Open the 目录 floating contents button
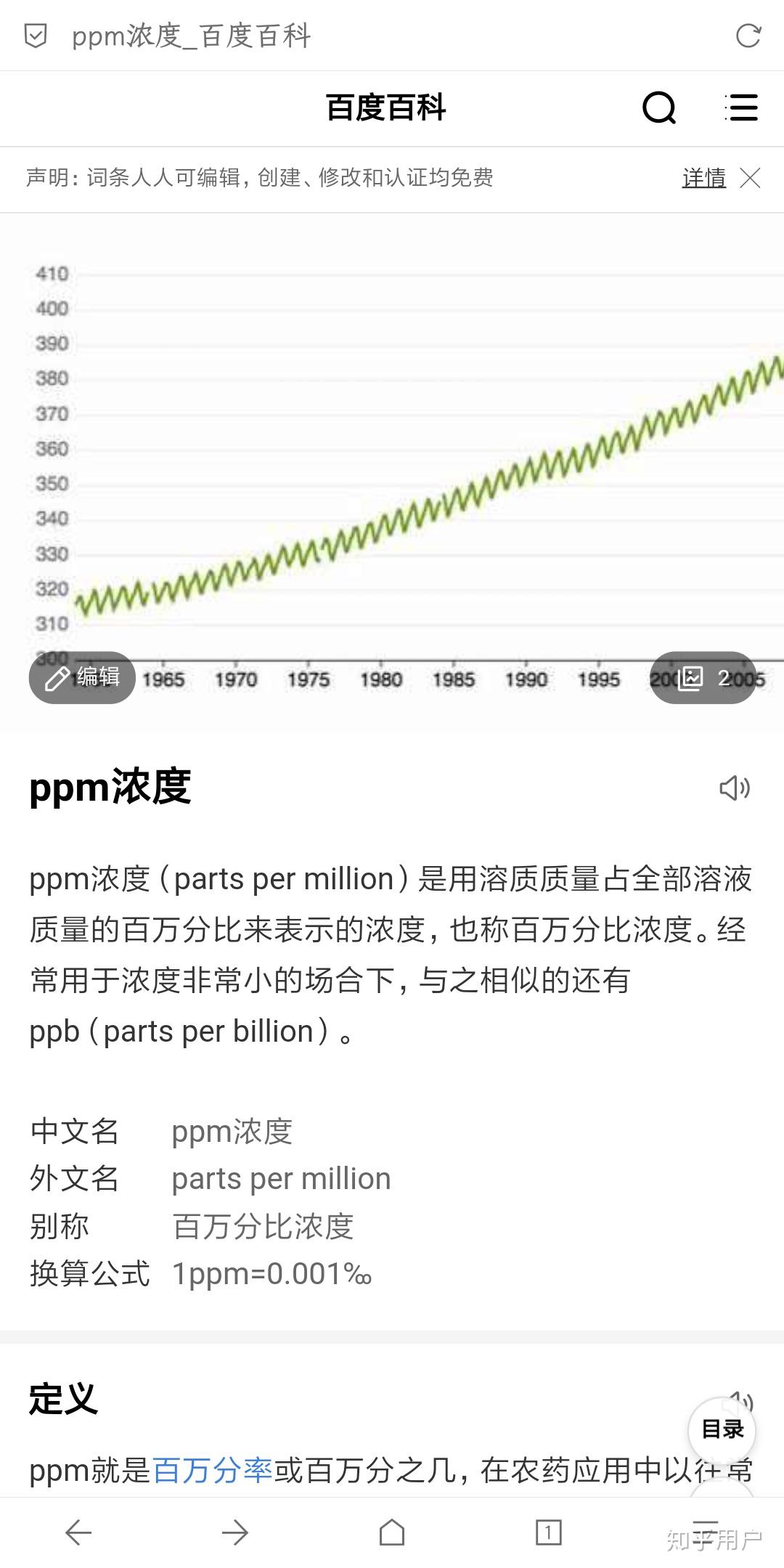This screenshot has width=784, height=1568. point(722,1430)
